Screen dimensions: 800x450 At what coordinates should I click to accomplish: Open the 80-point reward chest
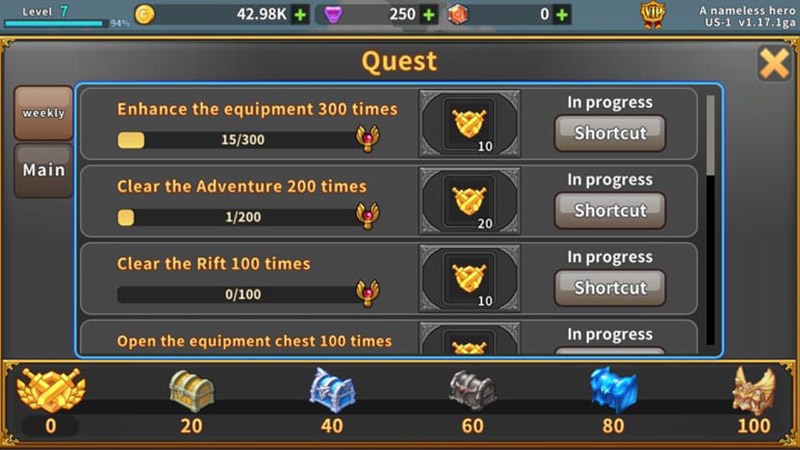tap(613, 390)
